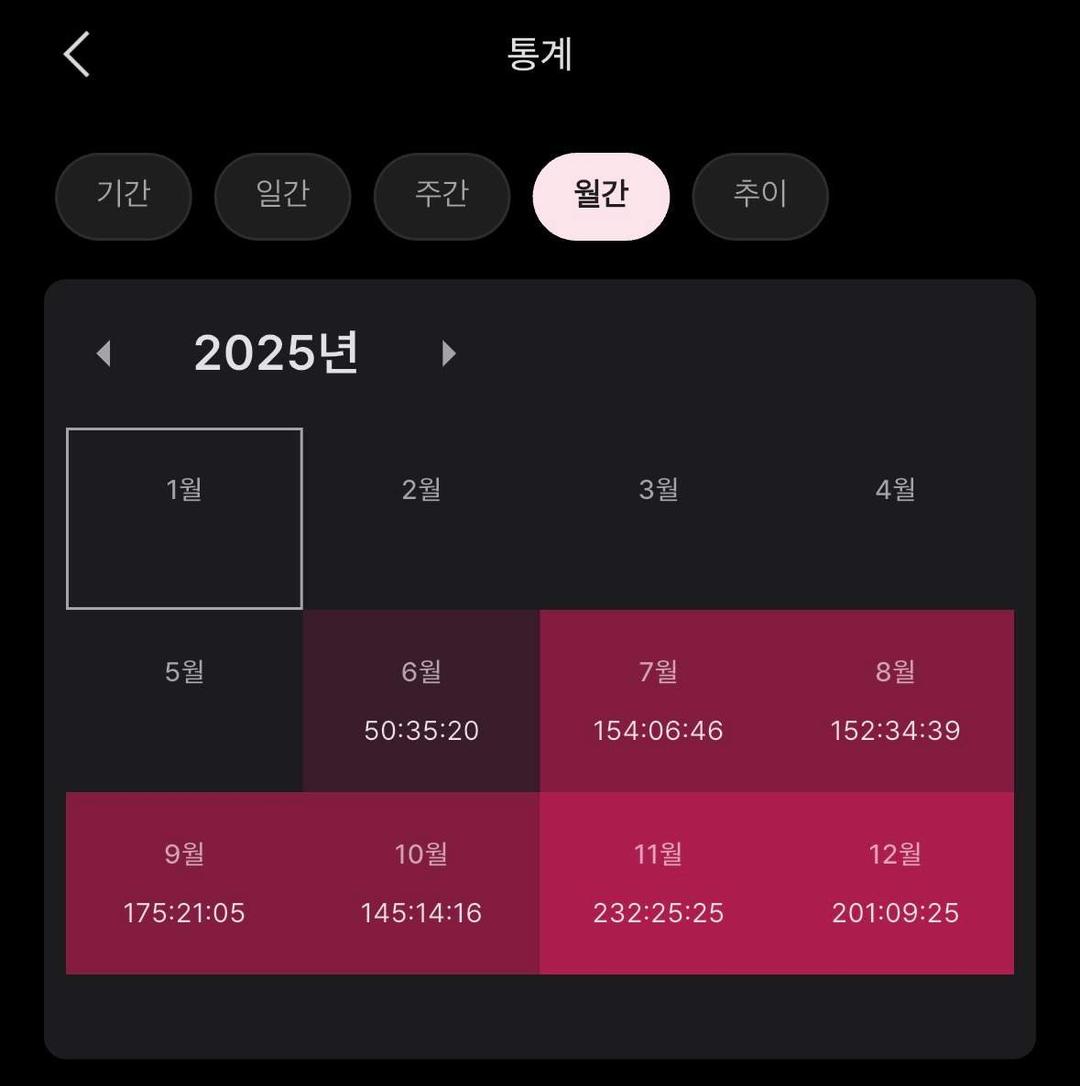Switch to the 기간 tab
This screenshot has width=1080, height=1086.
[x=123, y=196]
